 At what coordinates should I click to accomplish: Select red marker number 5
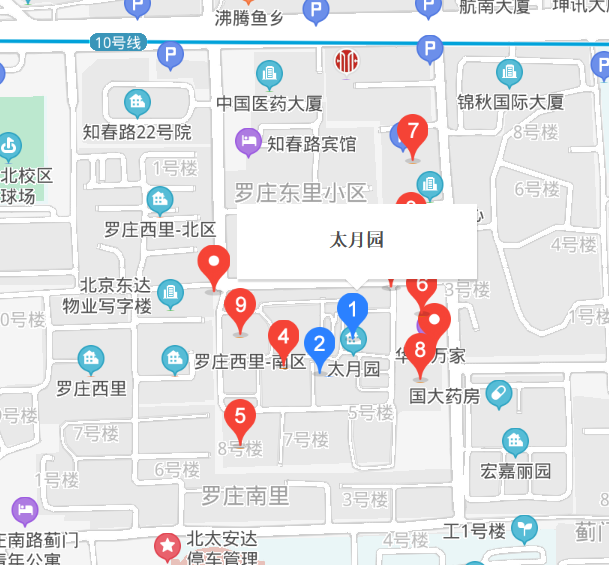(x=240, y=413)
